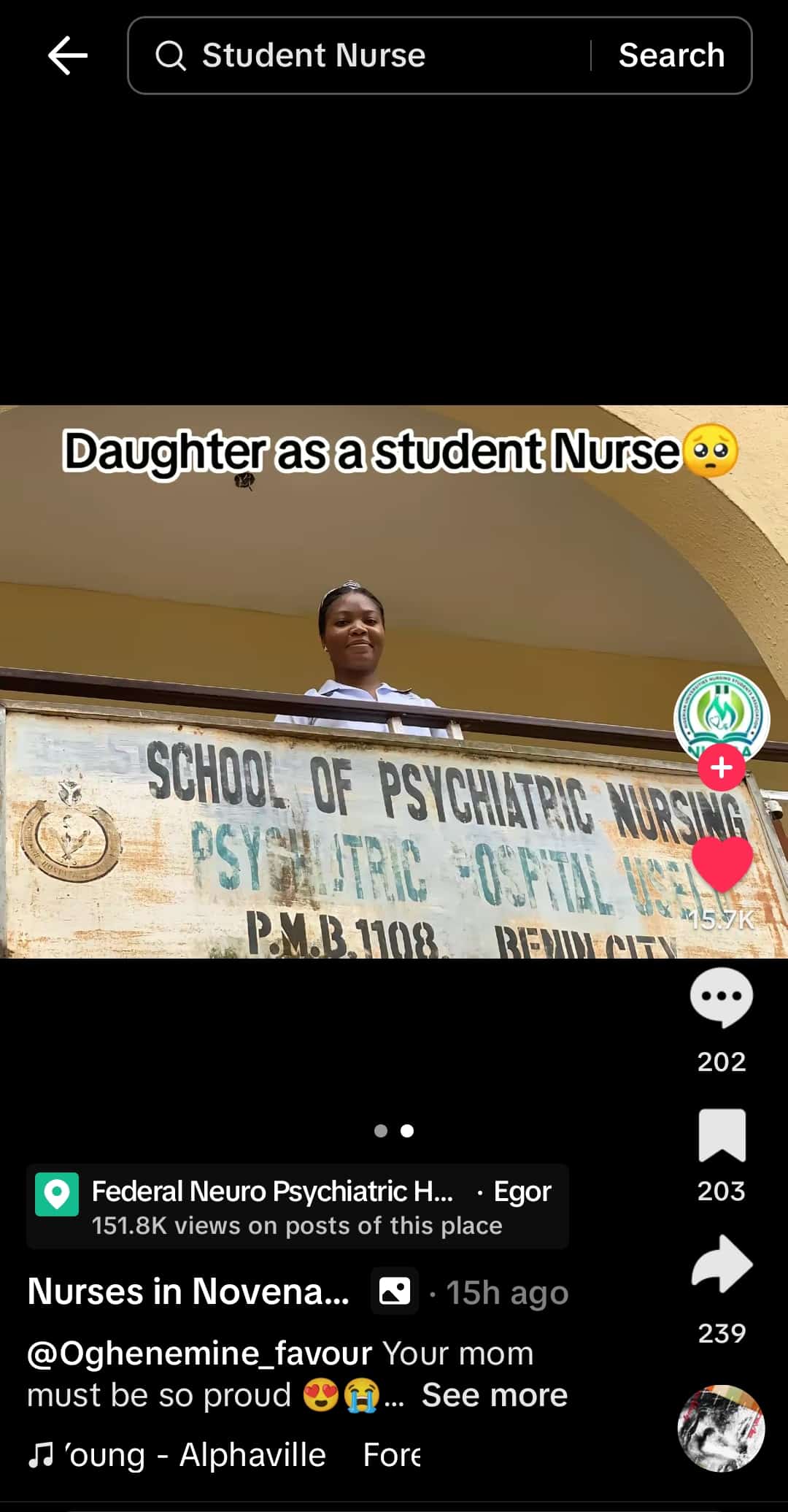This screenshot has height=1512, width=788.
Task: Expand caption with See more
Action: pyautogui.click(x=495, y=1395)
